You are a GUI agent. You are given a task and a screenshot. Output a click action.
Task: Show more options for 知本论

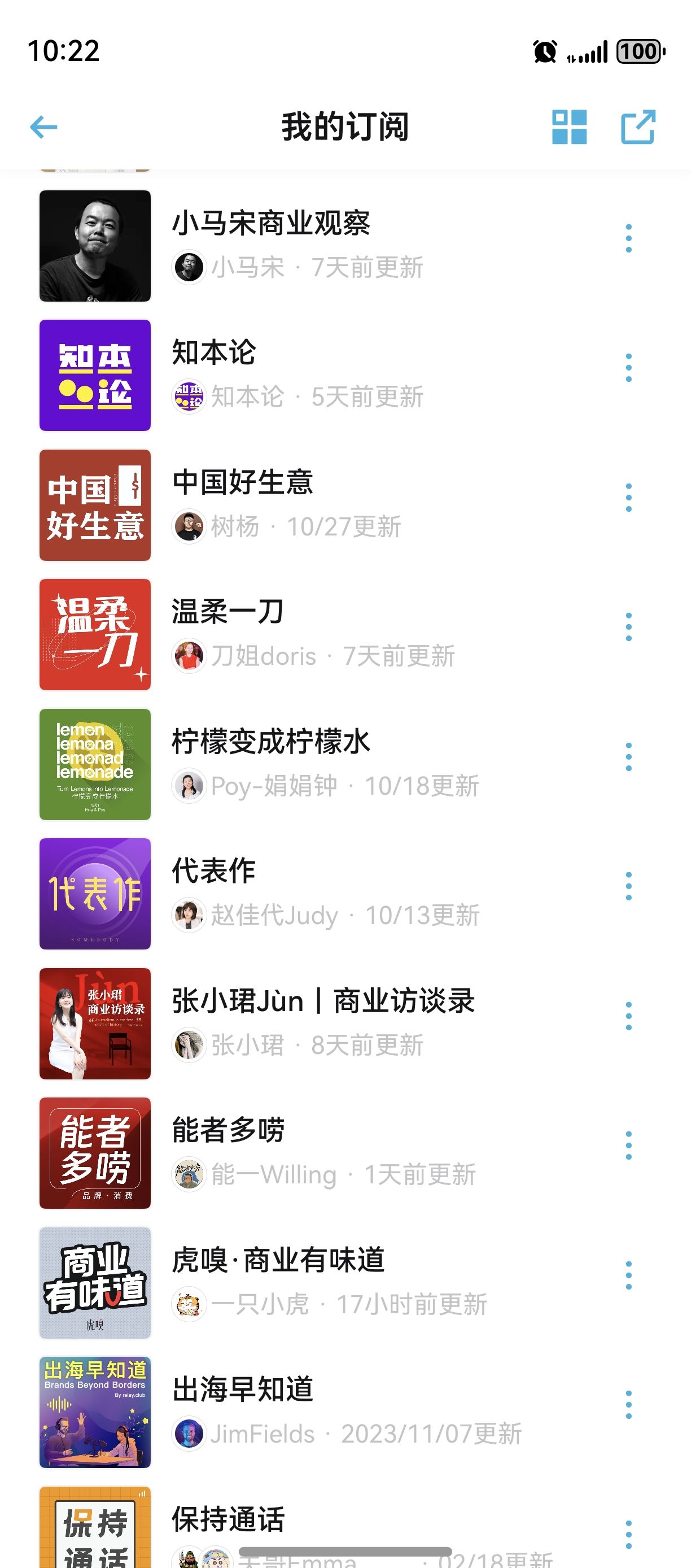(628, 368)
